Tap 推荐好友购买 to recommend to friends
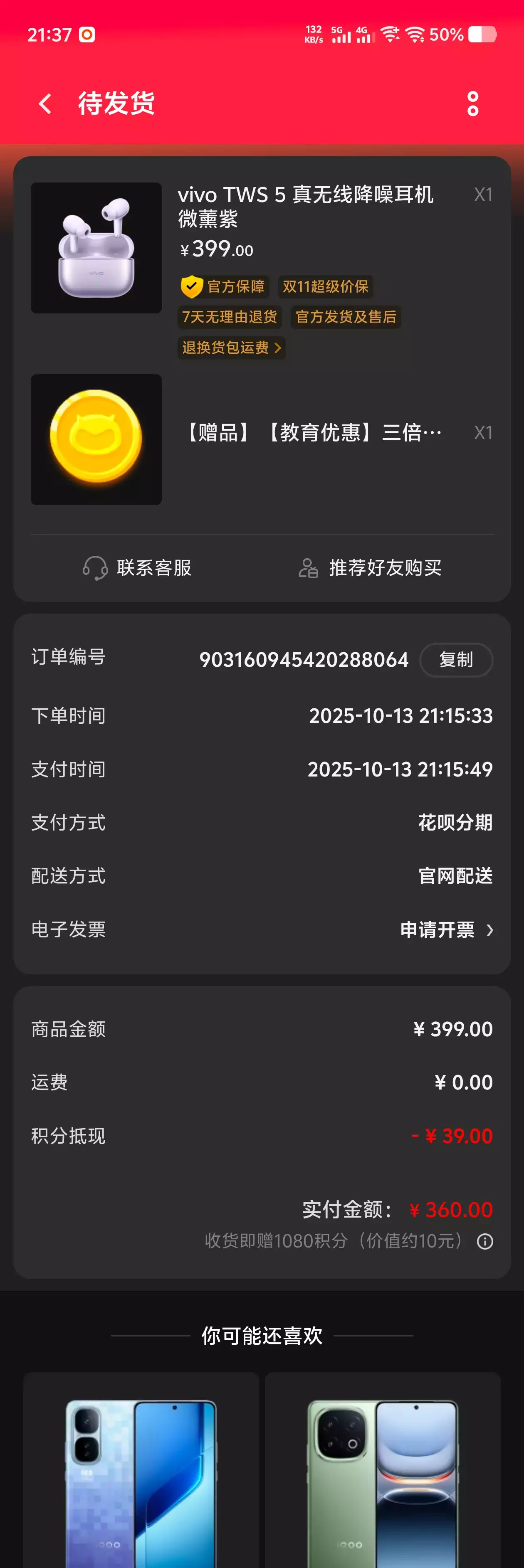Viewport: 524px width, 1568px height. point(370,568)
